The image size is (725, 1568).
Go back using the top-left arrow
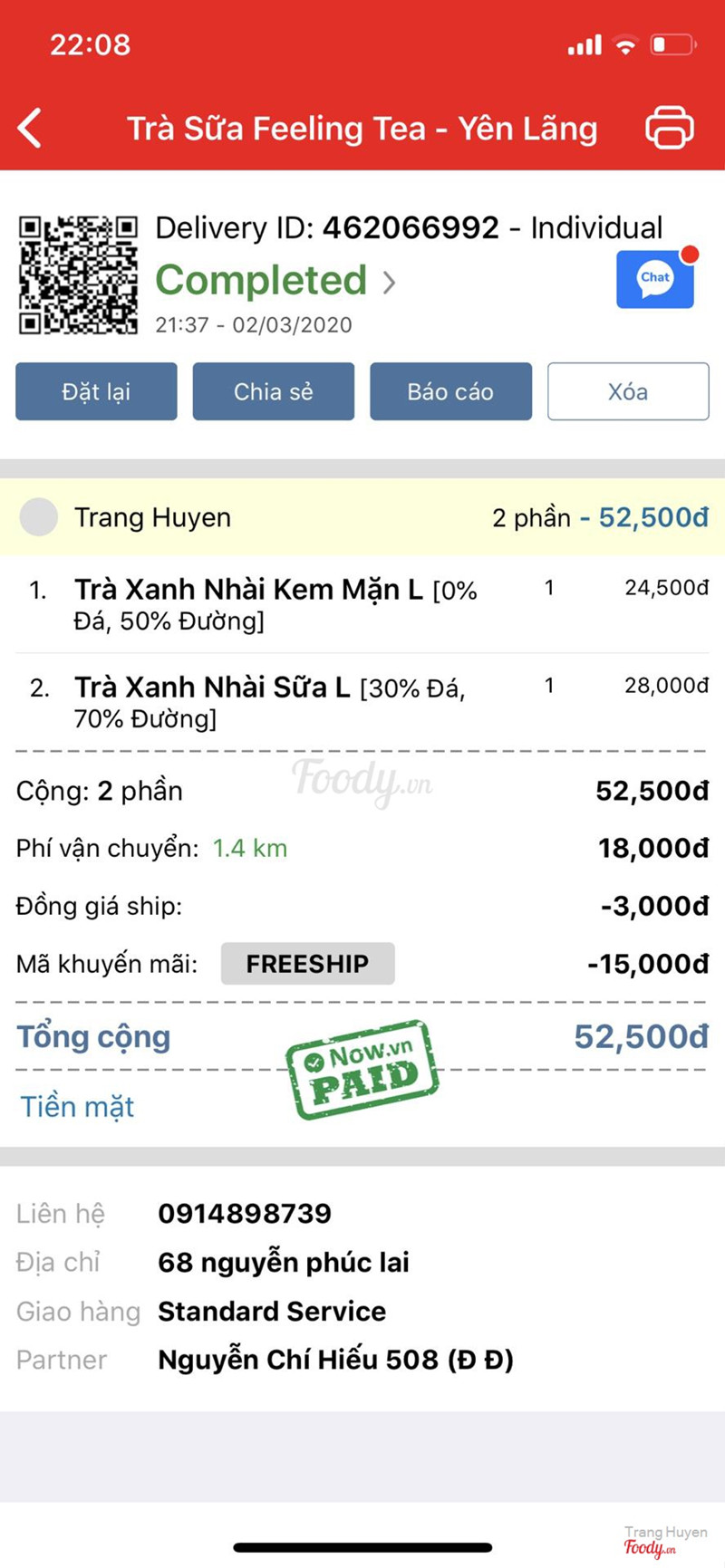click(x=31, y=128)
